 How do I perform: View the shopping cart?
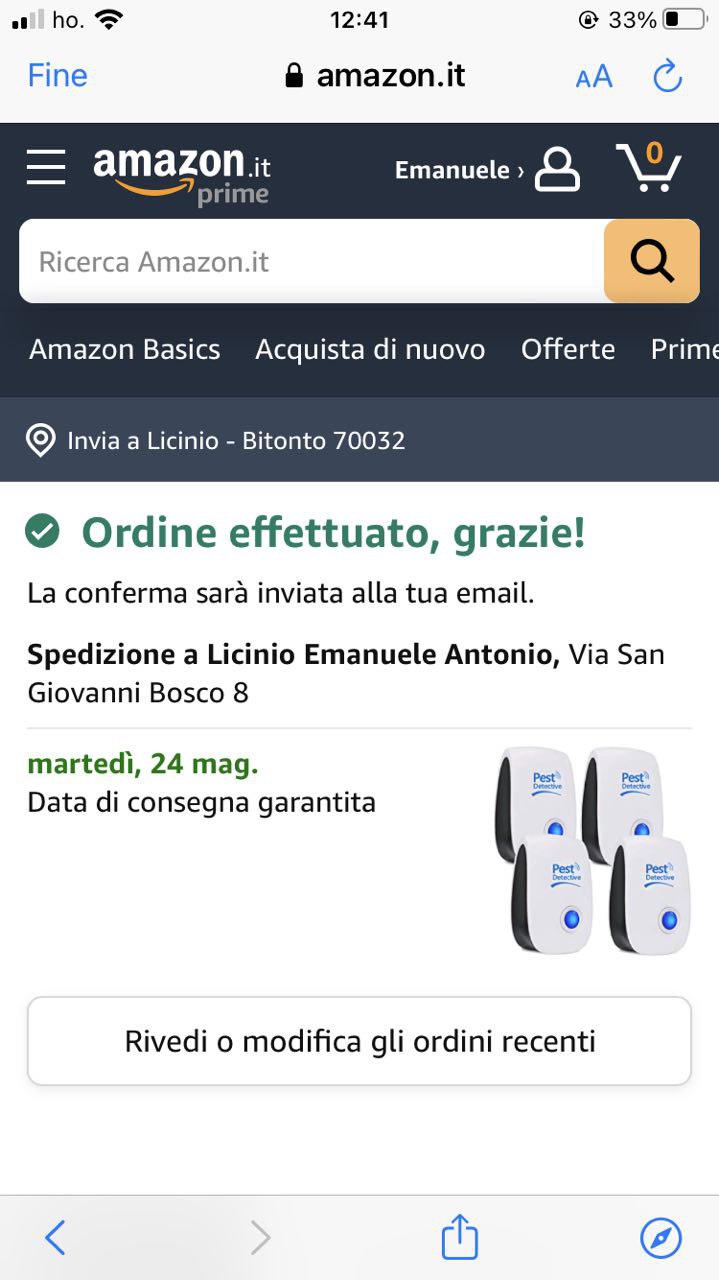coord(648,168)
